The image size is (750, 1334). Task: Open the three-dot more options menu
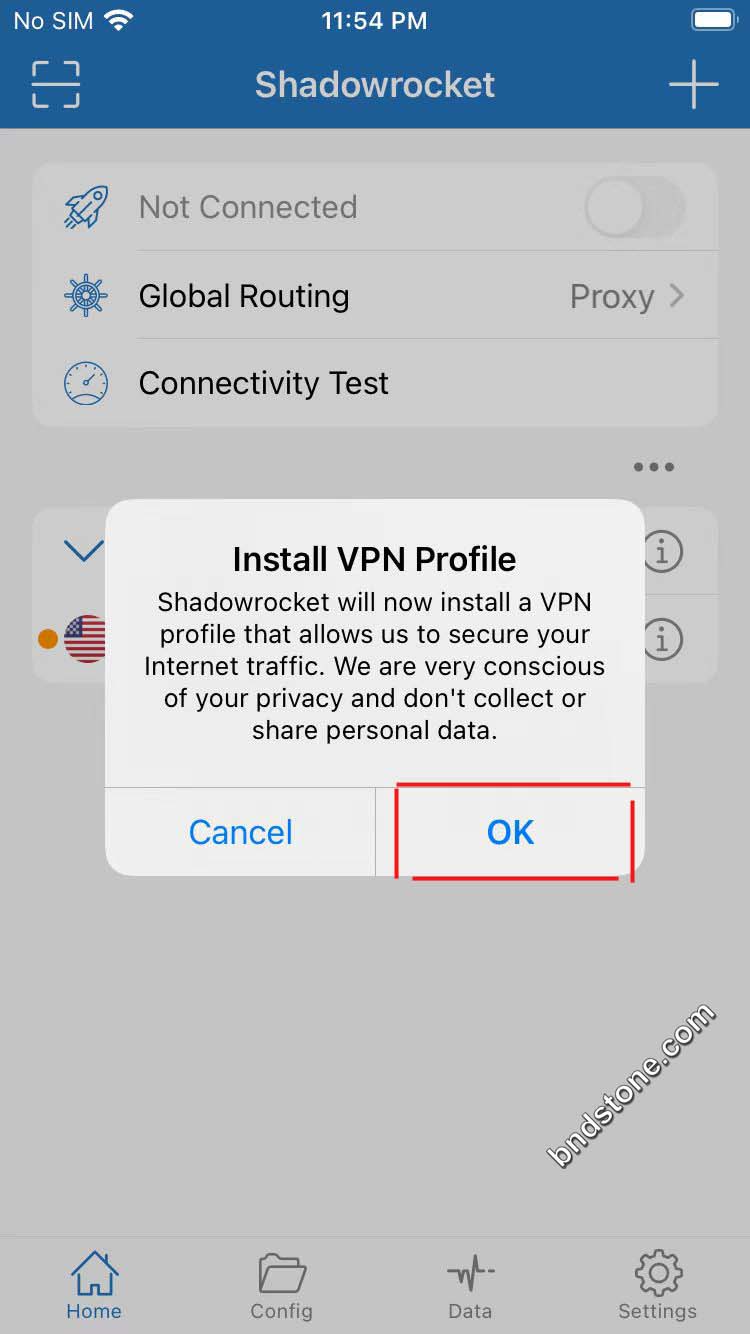pos(653,467)
